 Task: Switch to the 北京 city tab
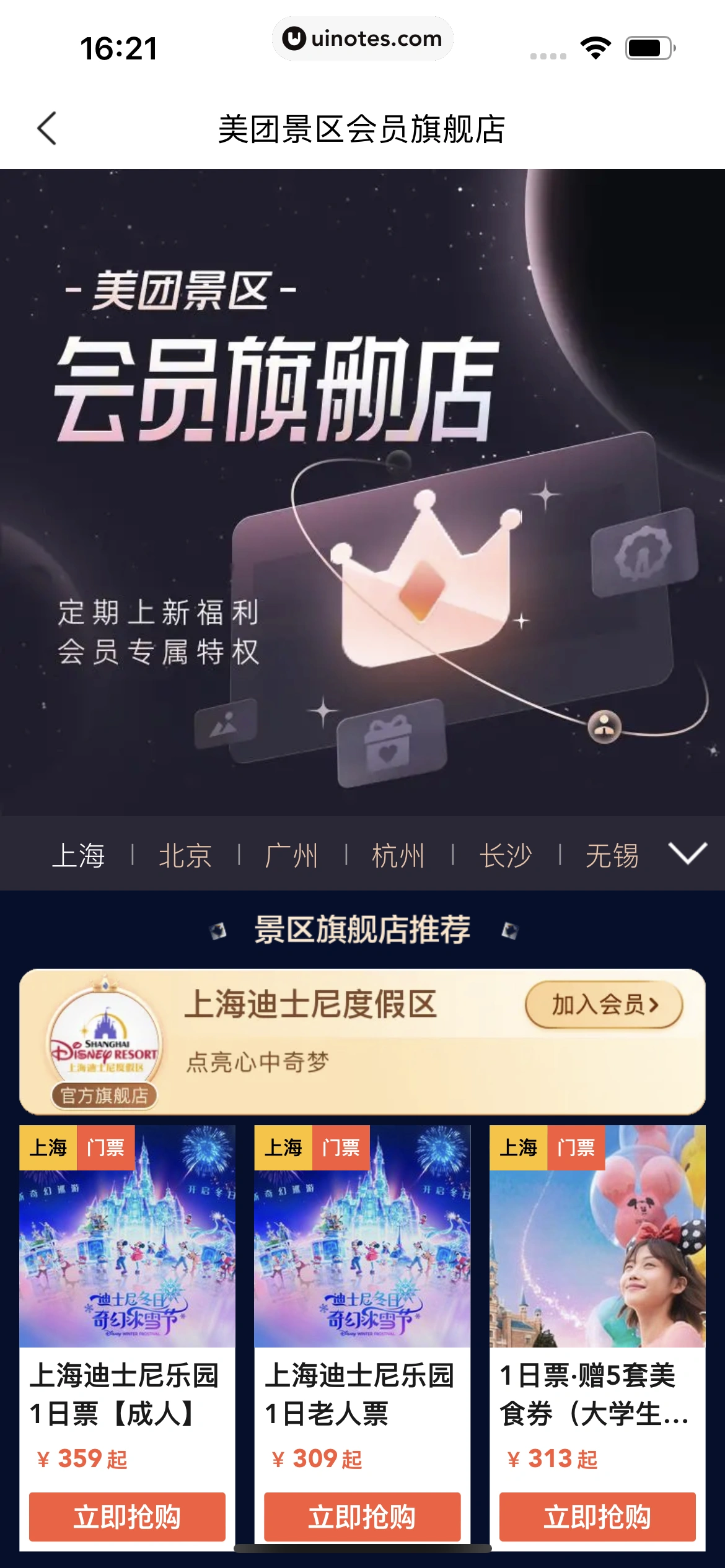(x=185, y=856)
